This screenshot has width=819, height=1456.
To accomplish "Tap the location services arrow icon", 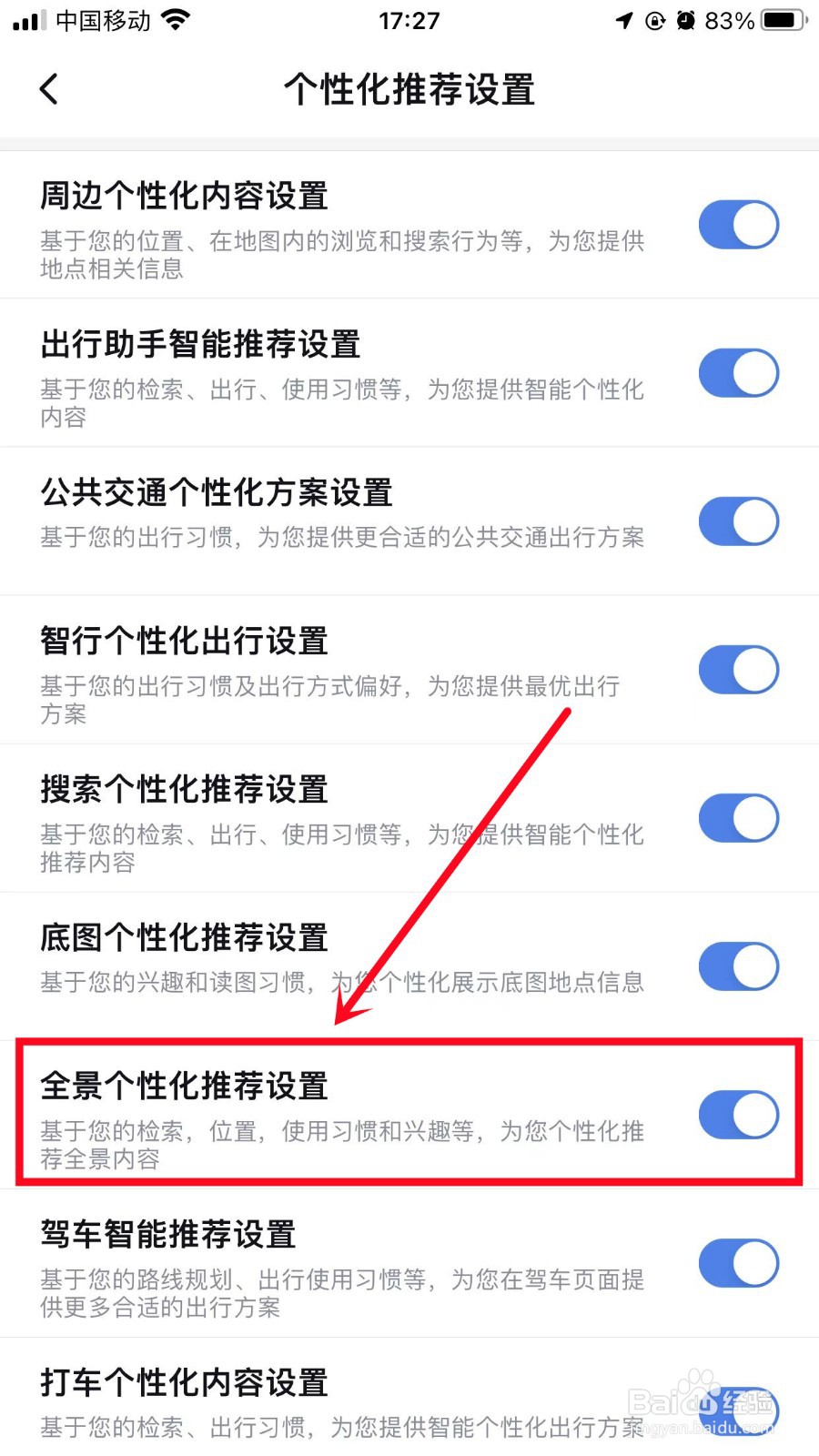I will point(624,19).
